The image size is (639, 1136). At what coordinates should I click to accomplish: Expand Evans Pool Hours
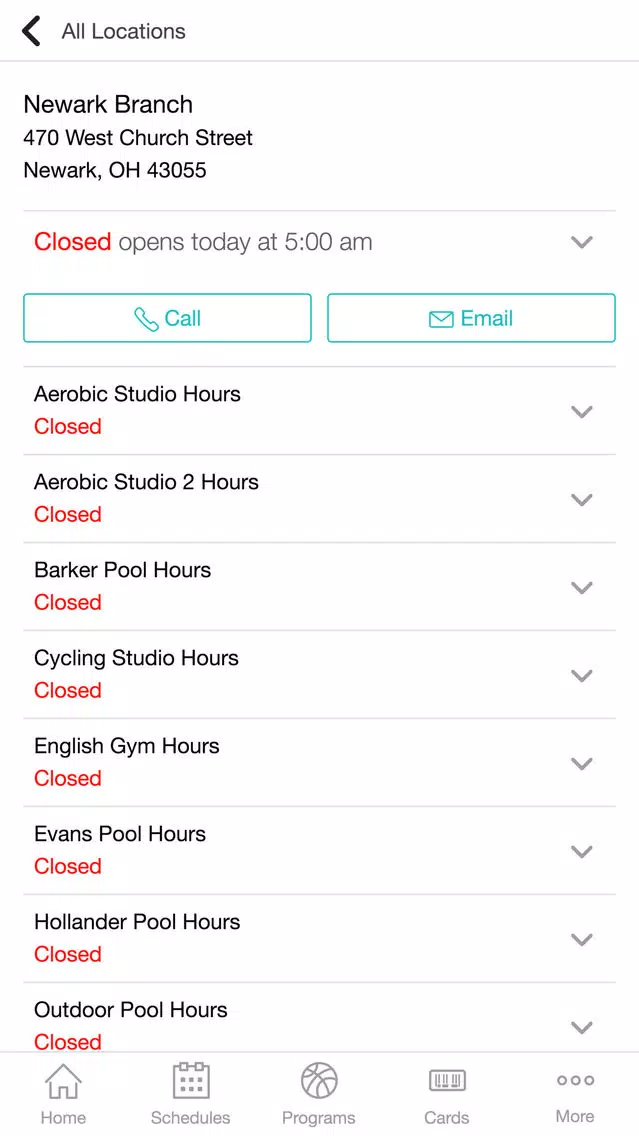click(320, 851)
